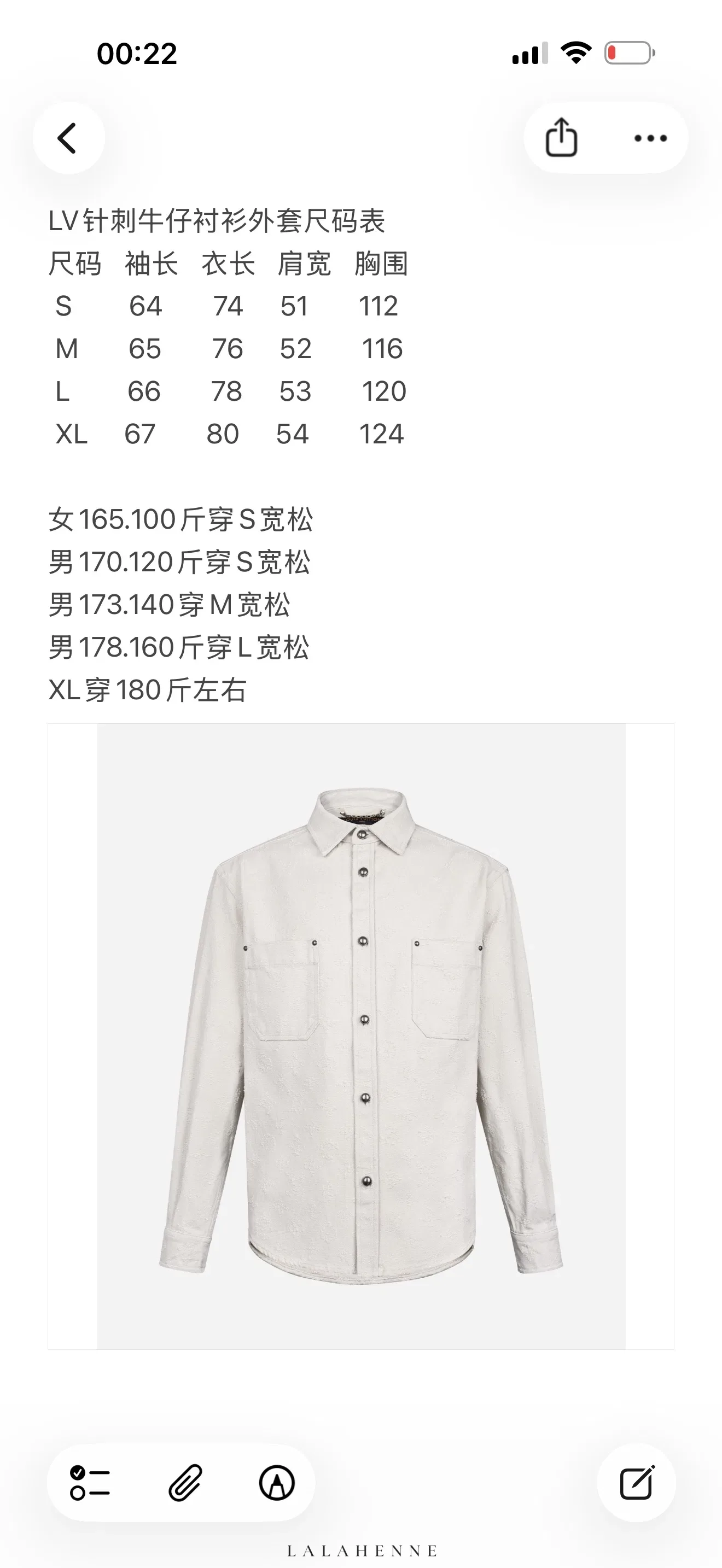Open the more options menu

point(650,138)
